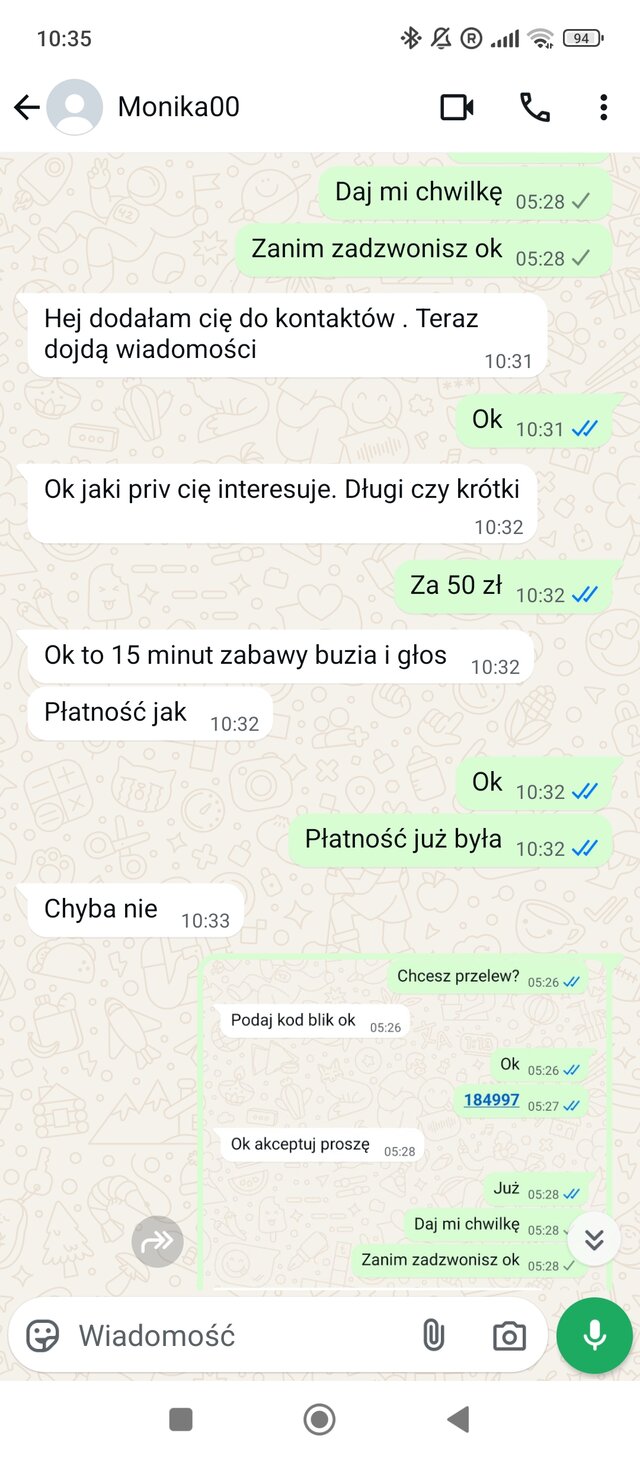Attach a file with the paperclip
Screen dimensions: 640x1458
[433, 1335]
